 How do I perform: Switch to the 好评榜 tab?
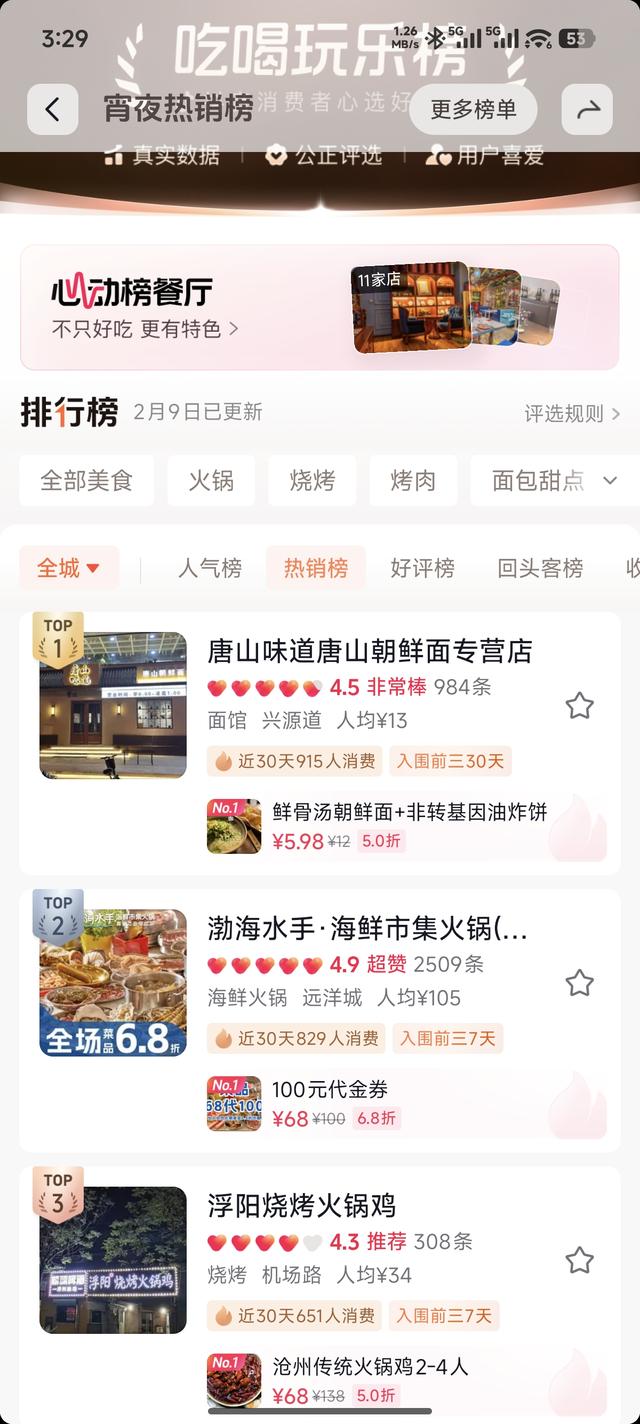click(x=422, y=568)
